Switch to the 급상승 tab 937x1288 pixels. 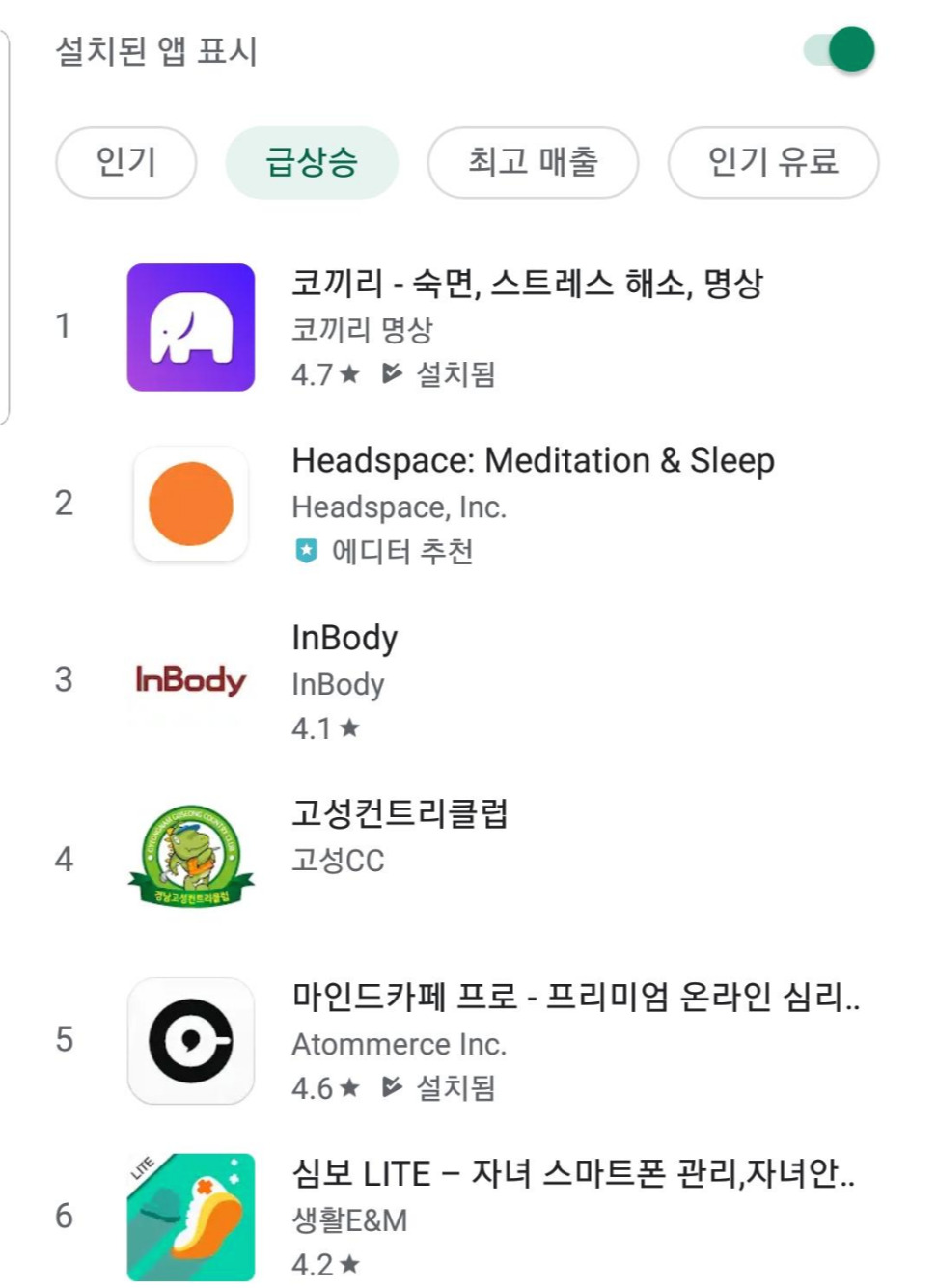(313, 165)
